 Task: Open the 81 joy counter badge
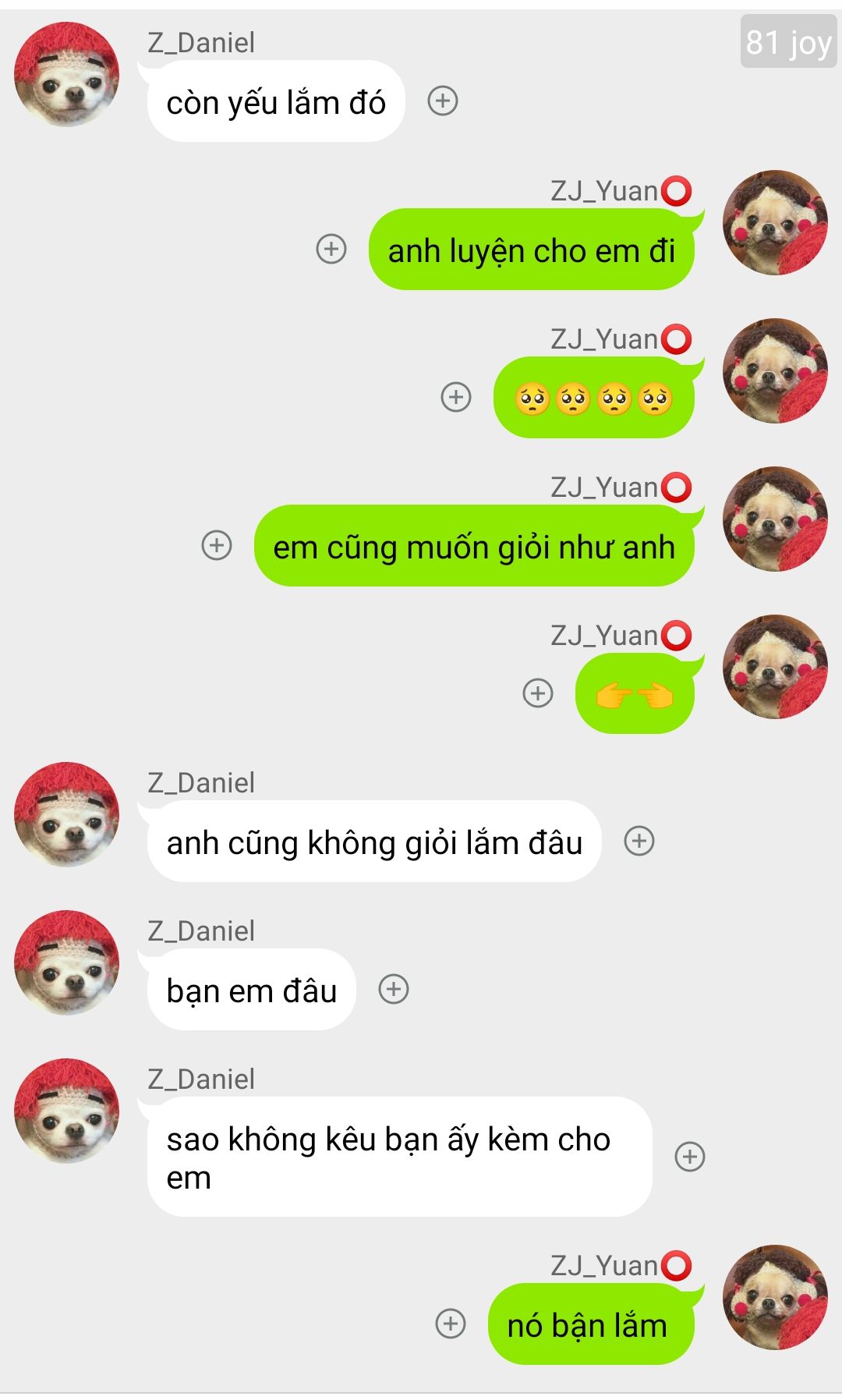pos(787,42)
